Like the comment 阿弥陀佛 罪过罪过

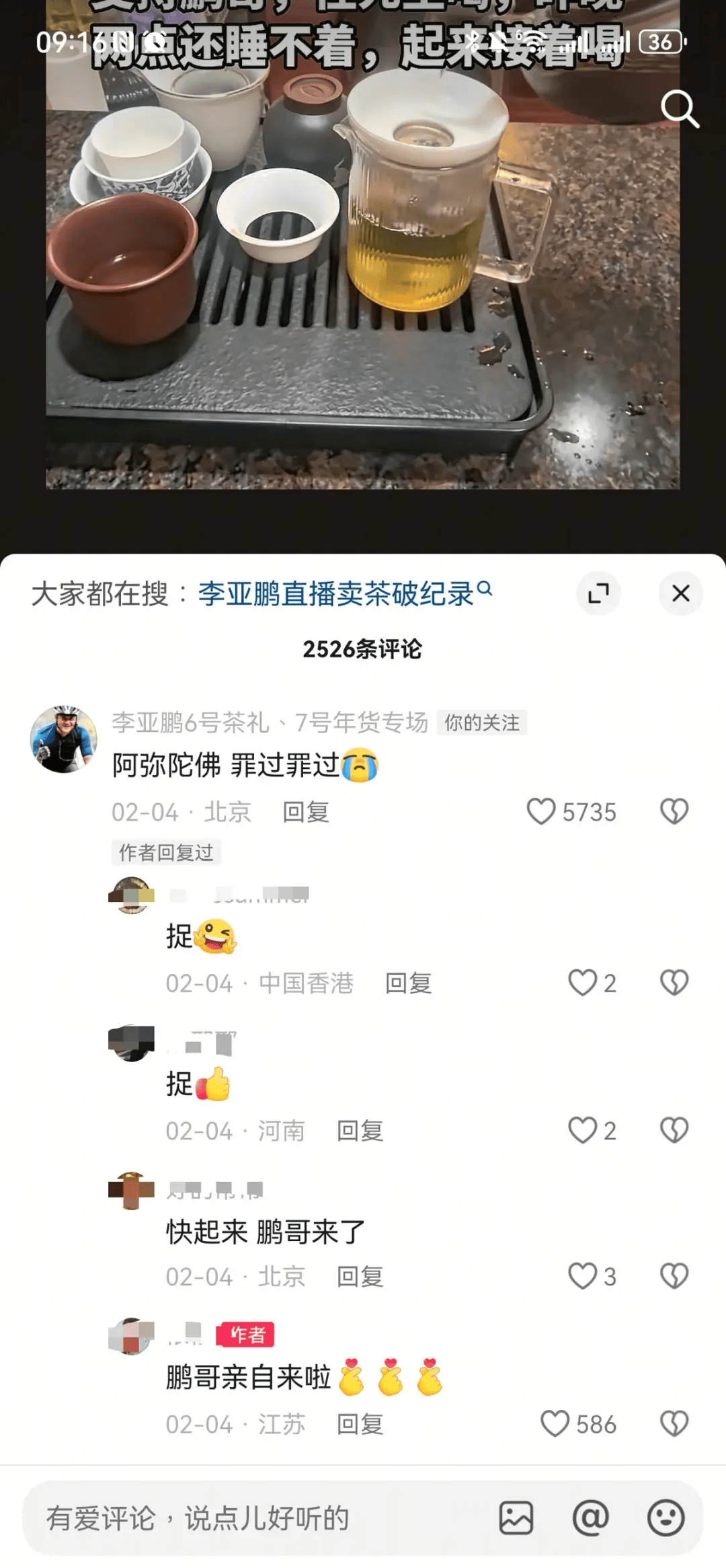541,811
